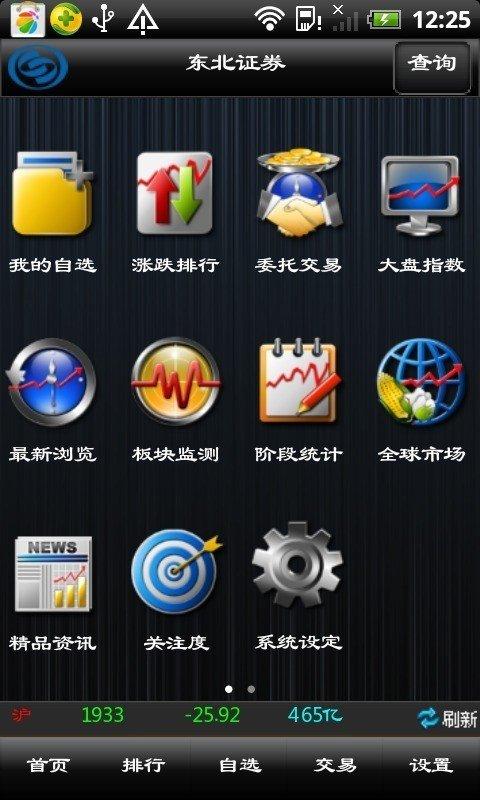Open 系统设定 gear icon

[x=297, y=564]
